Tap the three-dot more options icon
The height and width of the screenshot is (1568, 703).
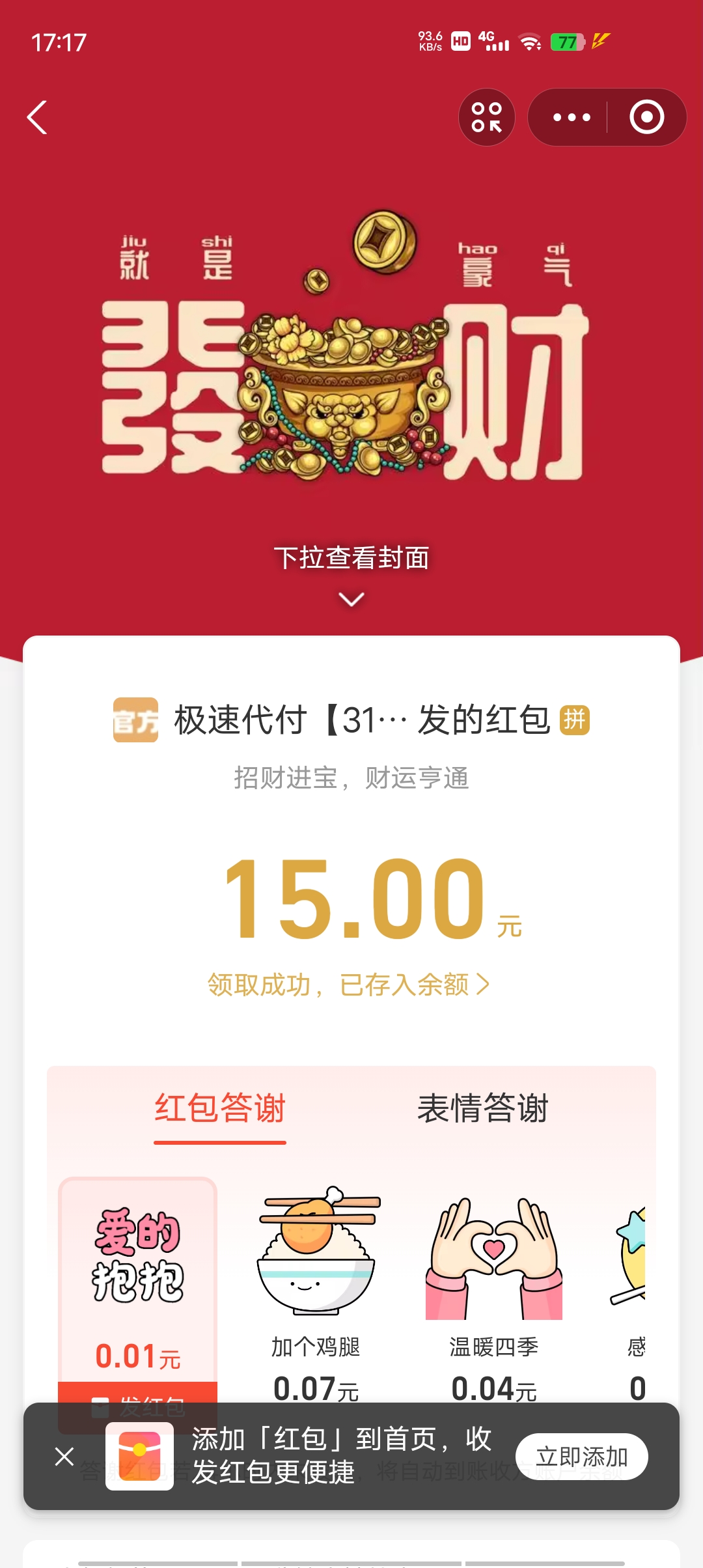click(x=571, y=117)
